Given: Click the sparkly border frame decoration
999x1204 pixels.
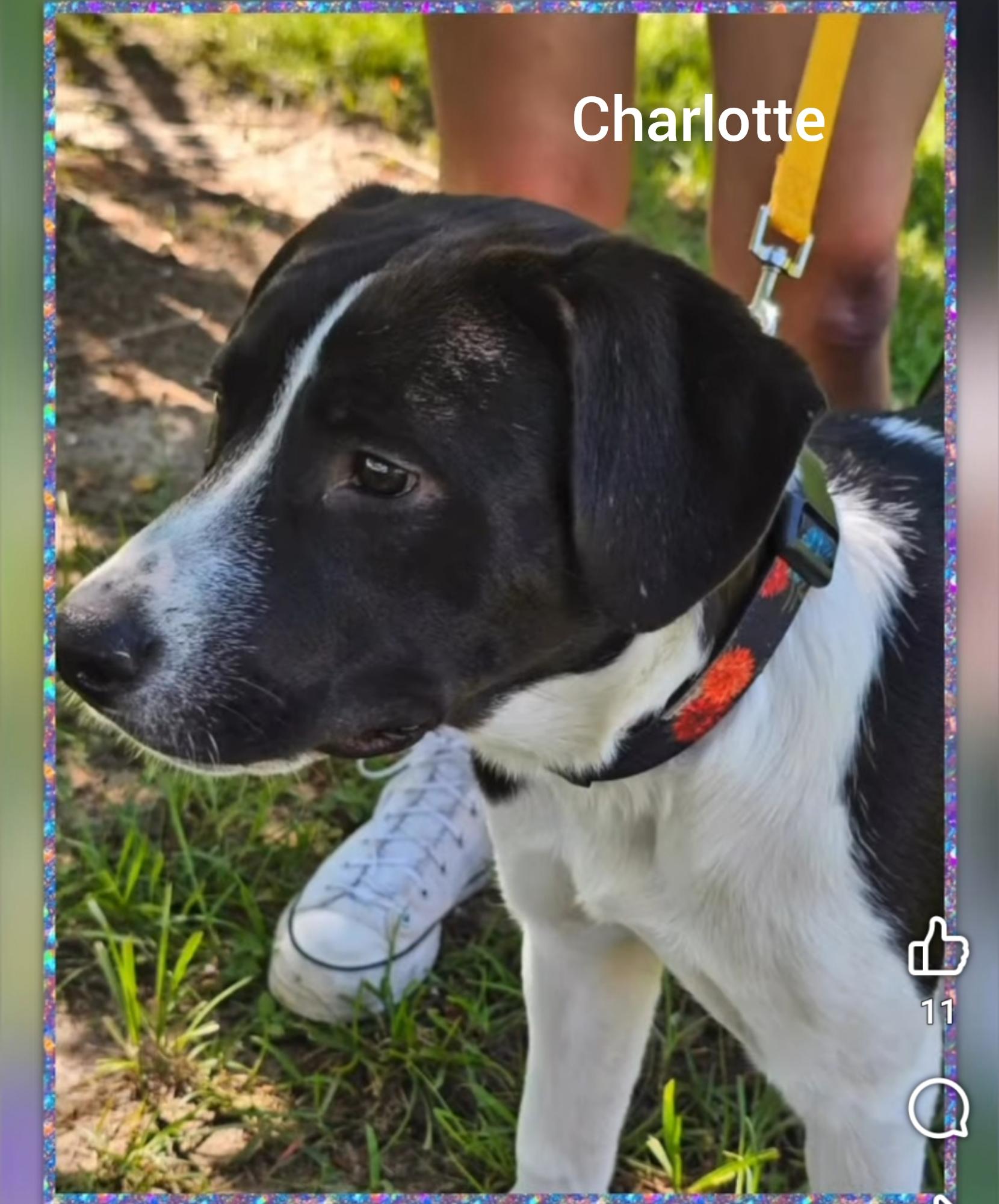Looking at the screenshot, I should [x=51, y=602].
